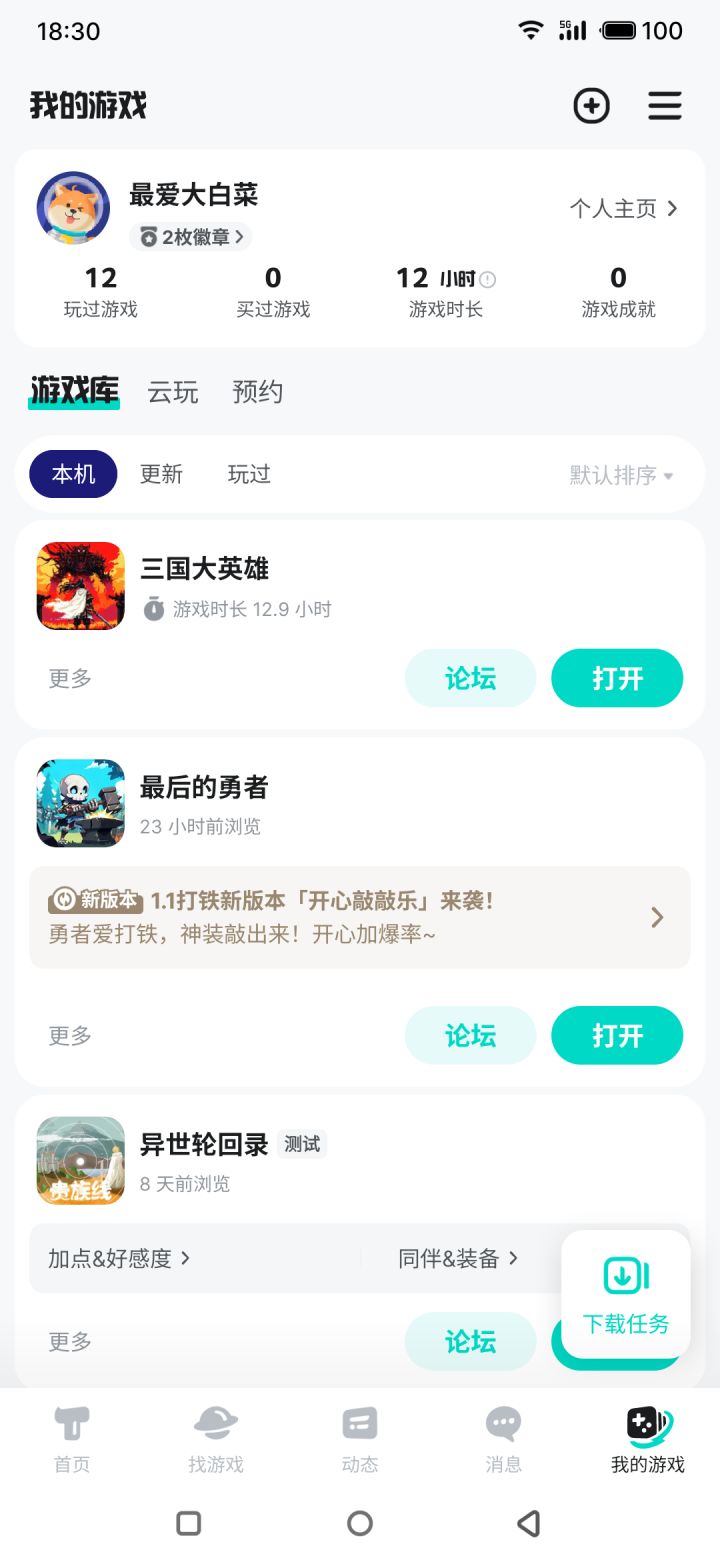720x1560 pixels.
Task: Select the 玩过 filter
Action: [x=249, y=474]
